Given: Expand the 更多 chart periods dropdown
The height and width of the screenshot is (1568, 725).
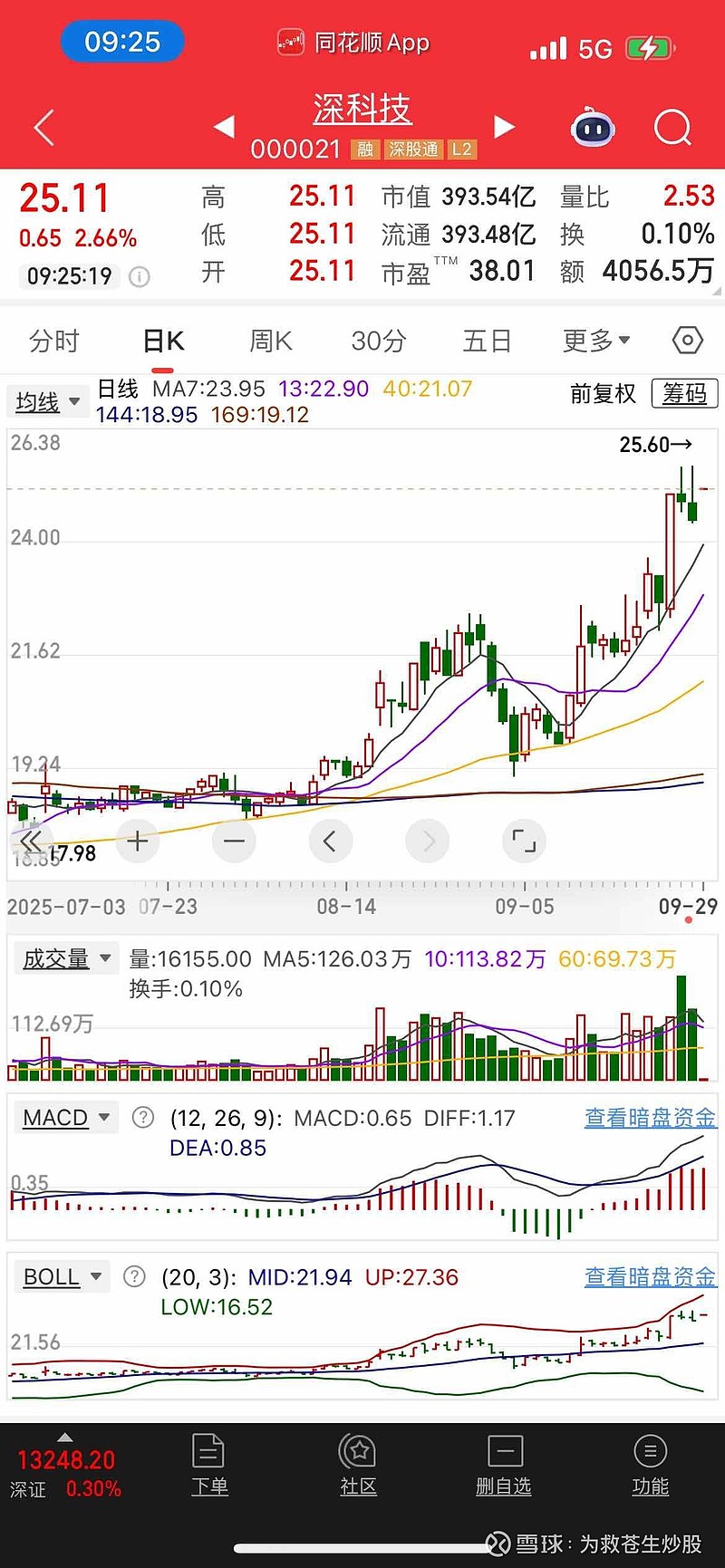Looking at the screenshot, I should tap(595, 341).
